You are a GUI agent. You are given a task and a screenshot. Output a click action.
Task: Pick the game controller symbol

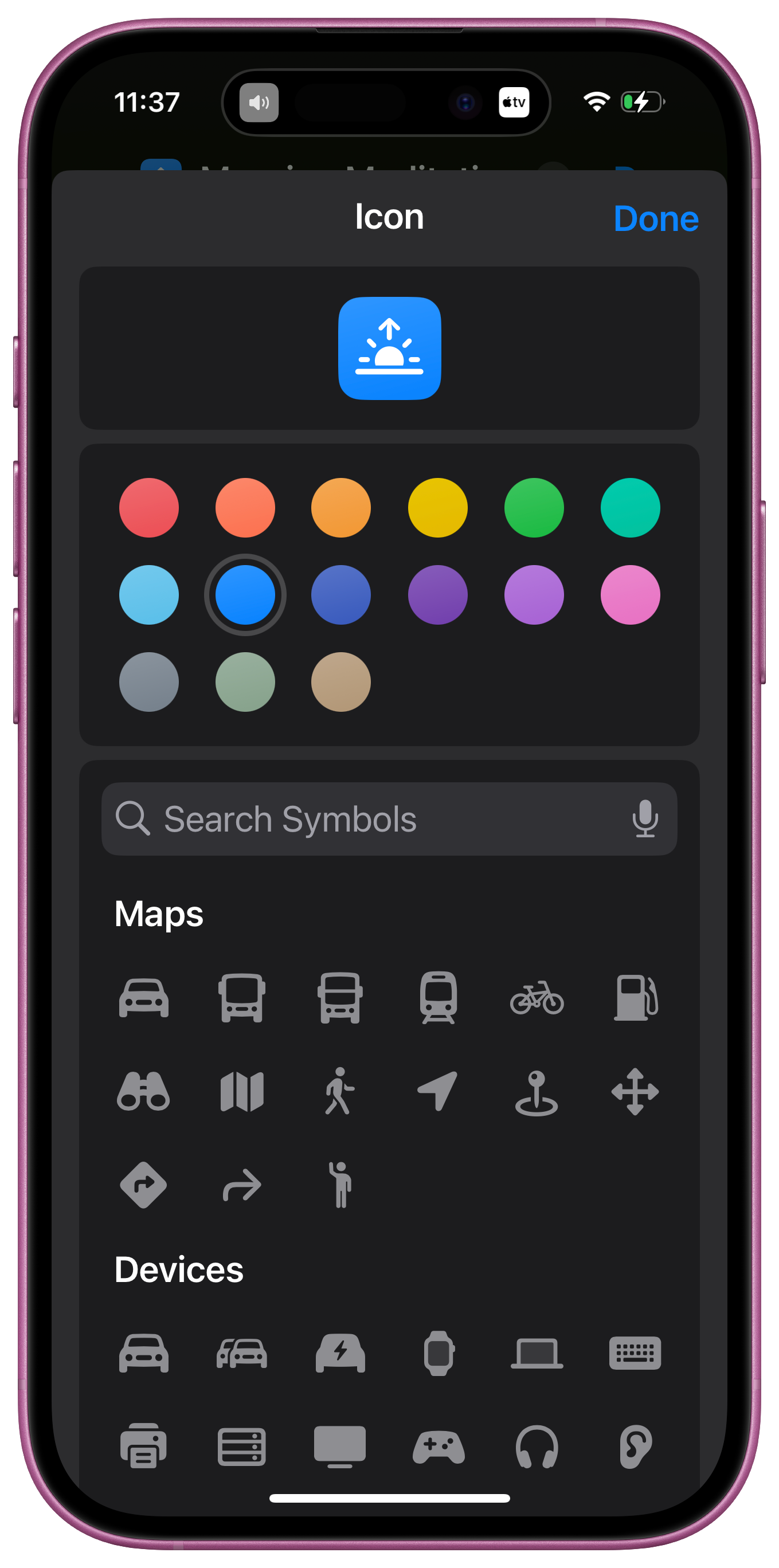point(438,1447)
